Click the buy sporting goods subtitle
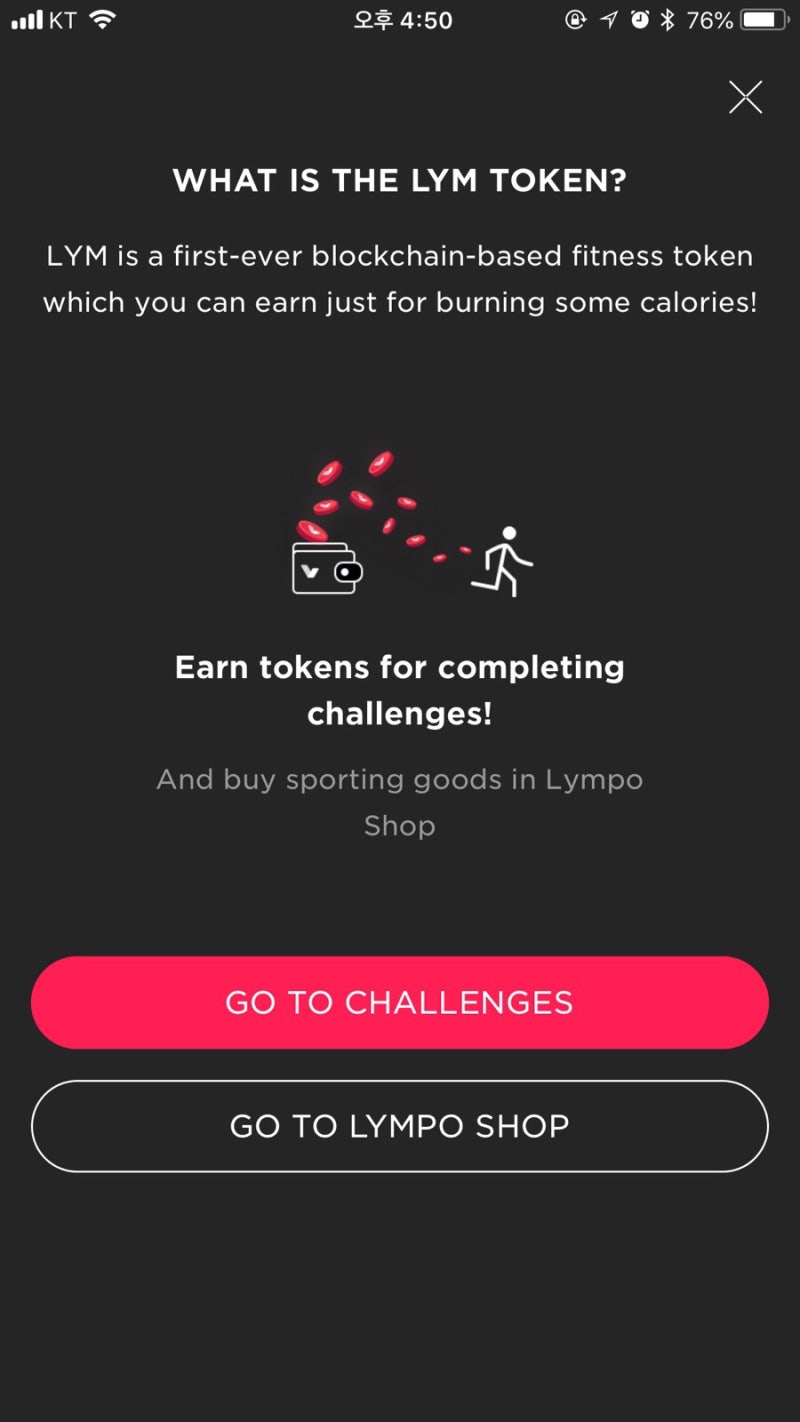This screenshot has width=800, height=1422. pyautogui.click(x=400, y=802)
